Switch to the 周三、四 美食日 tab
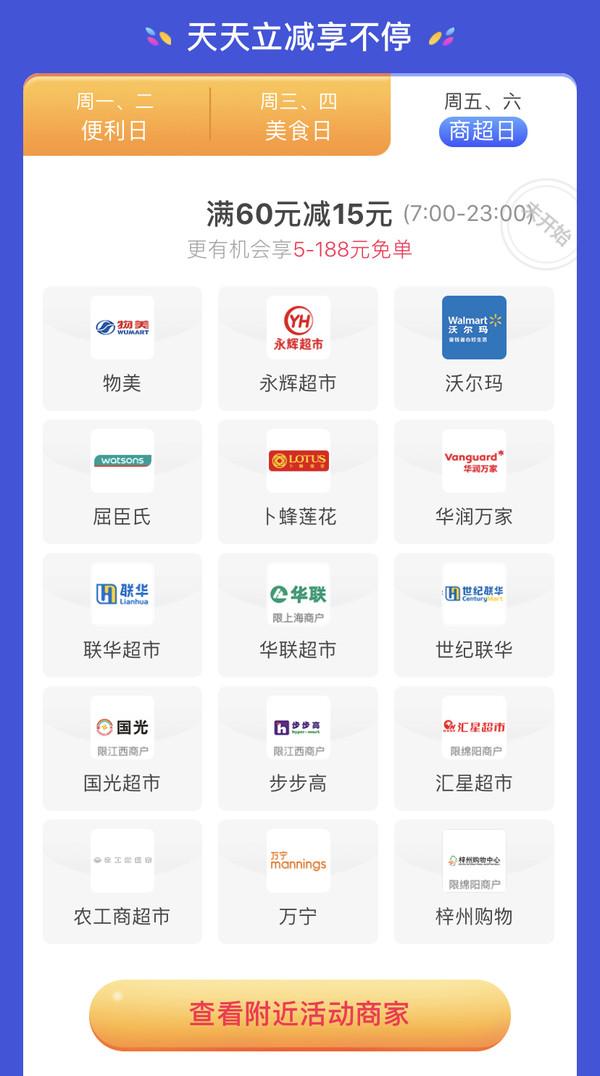Screen dimensions: 600x1076 [x=299, y=116]
